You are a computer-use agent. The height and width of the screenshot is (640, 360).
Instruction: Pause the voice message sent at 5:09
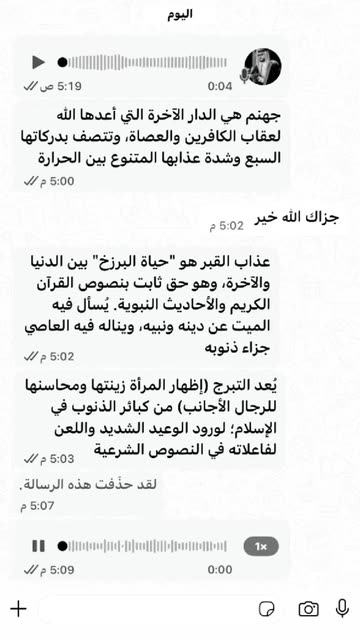[x=39, y=546]
